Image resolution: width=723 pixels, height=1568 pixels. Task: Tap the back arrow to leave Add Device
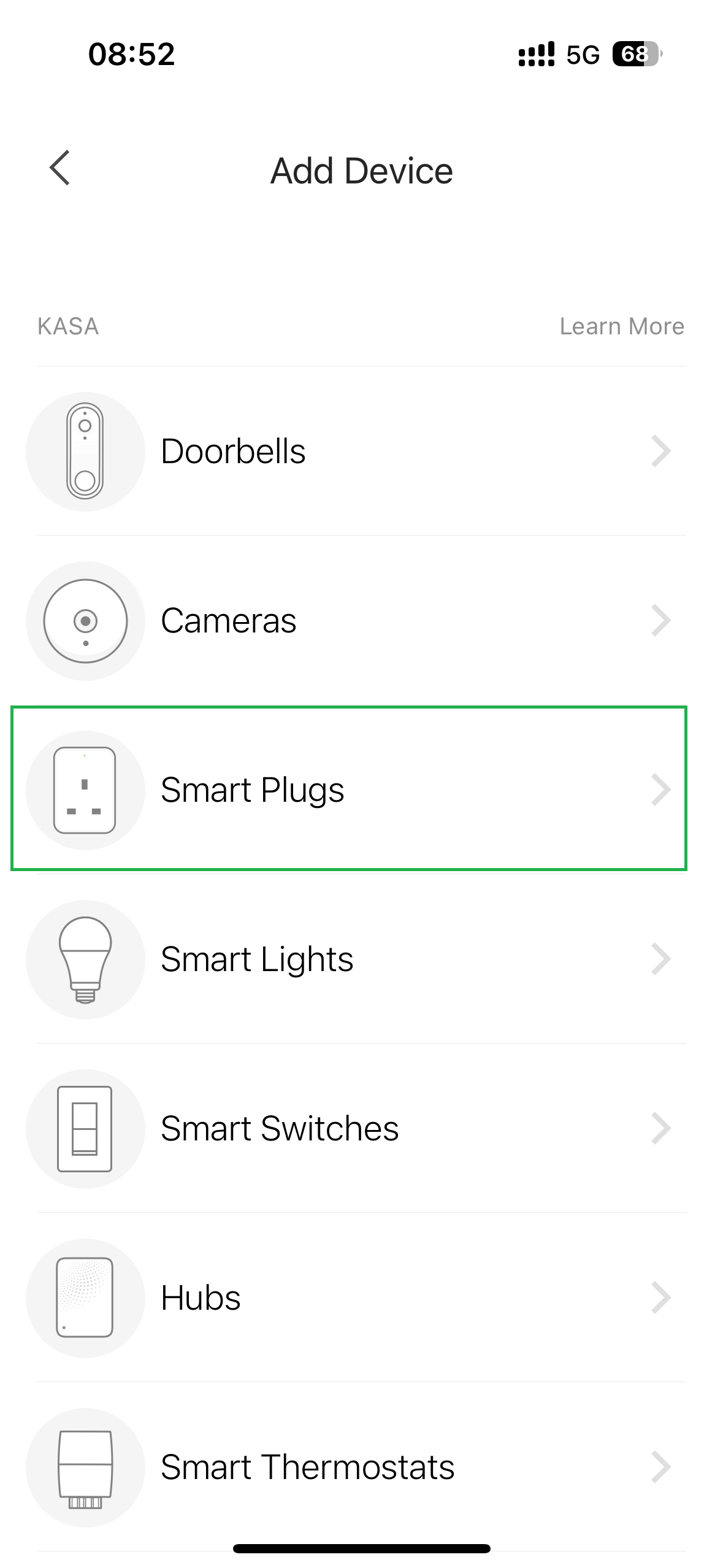point(59,169)
